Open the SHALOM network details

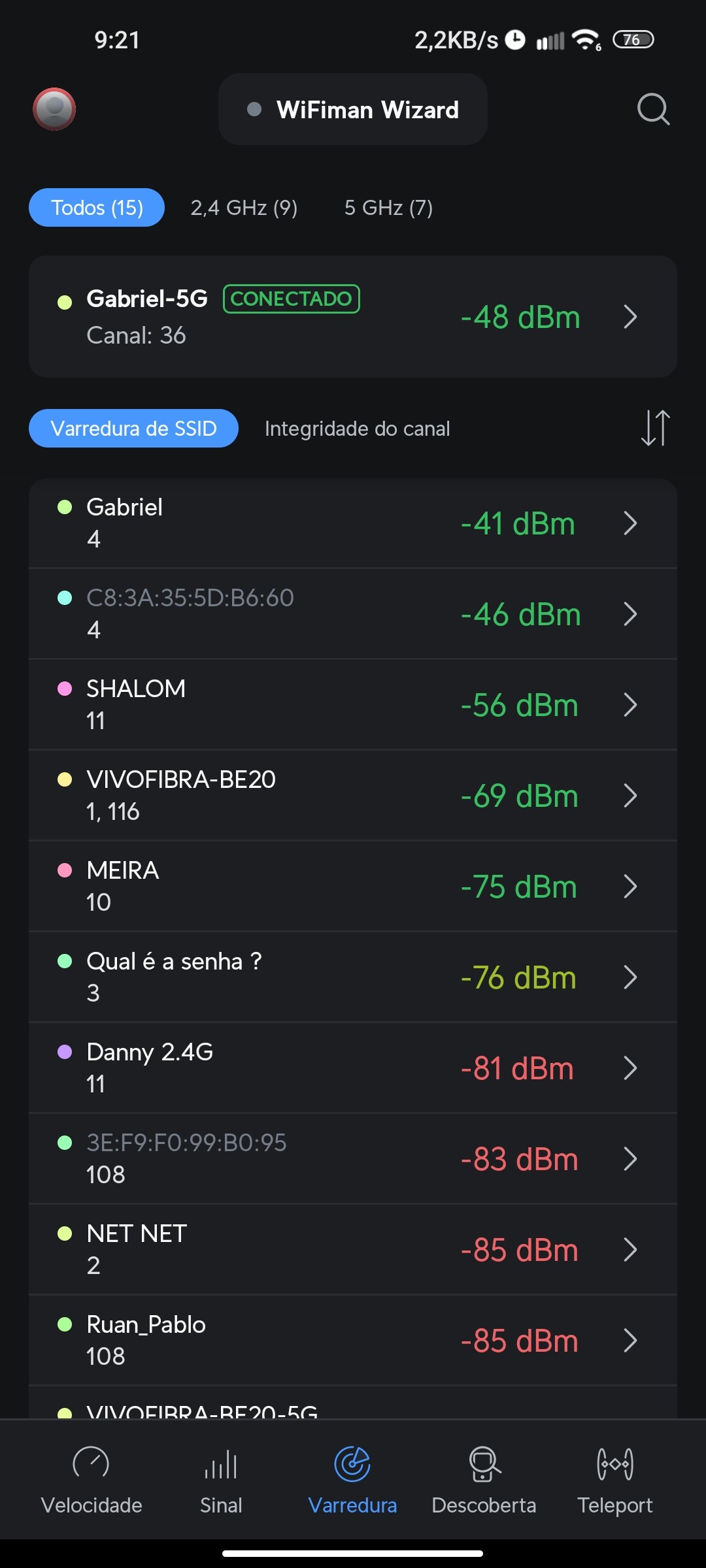pos(353,704)
